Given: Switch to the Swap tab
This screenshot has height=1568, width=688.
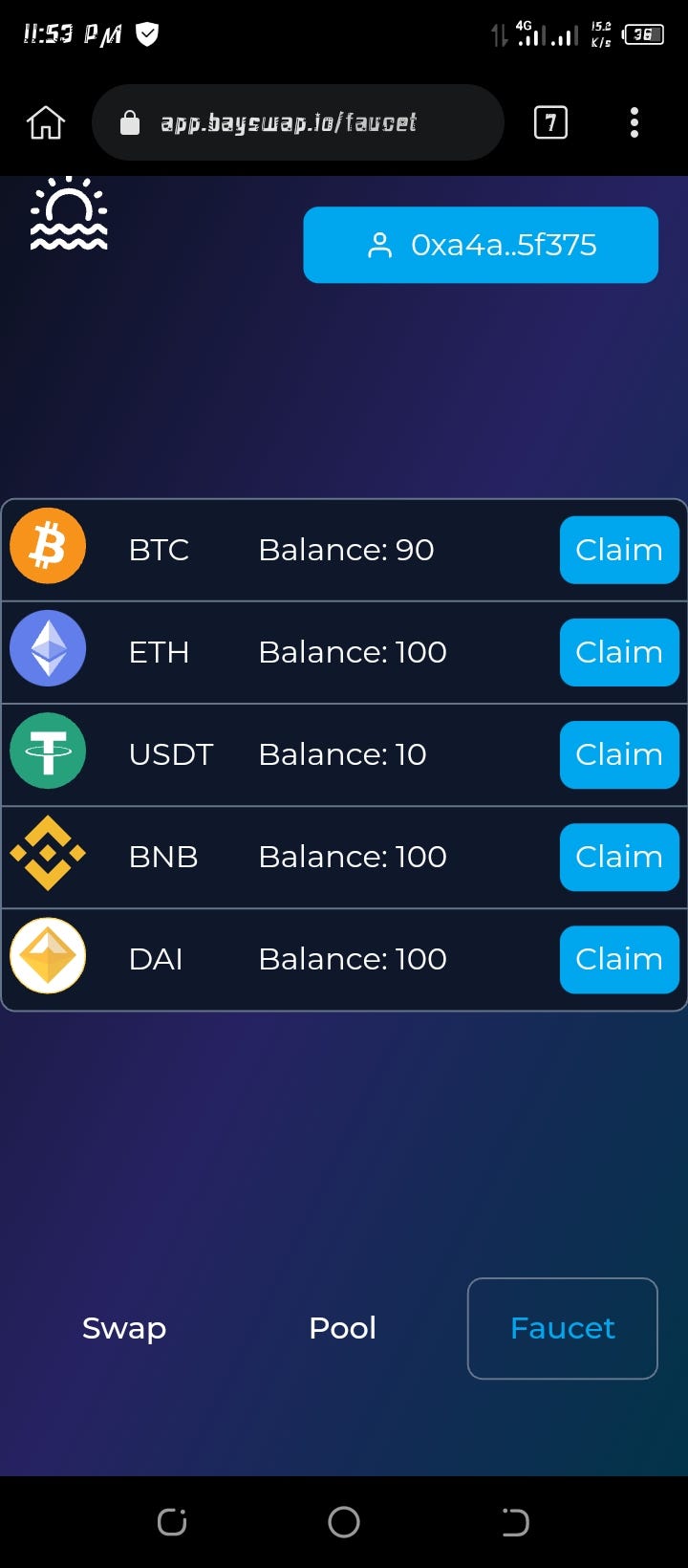Looking at the screenshot, I should pos(124,1328).
